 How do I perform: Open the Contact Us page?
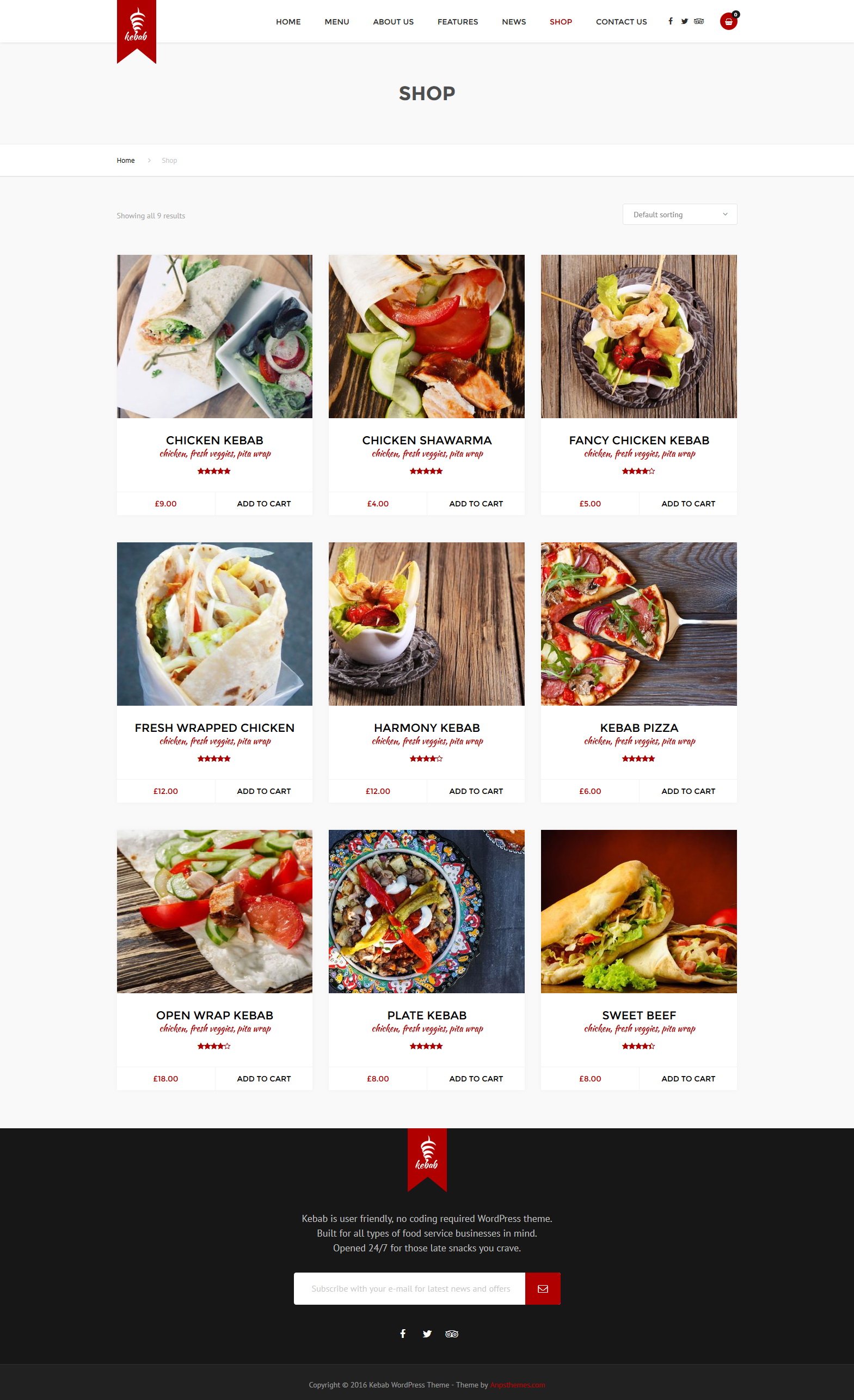(621, 22)
